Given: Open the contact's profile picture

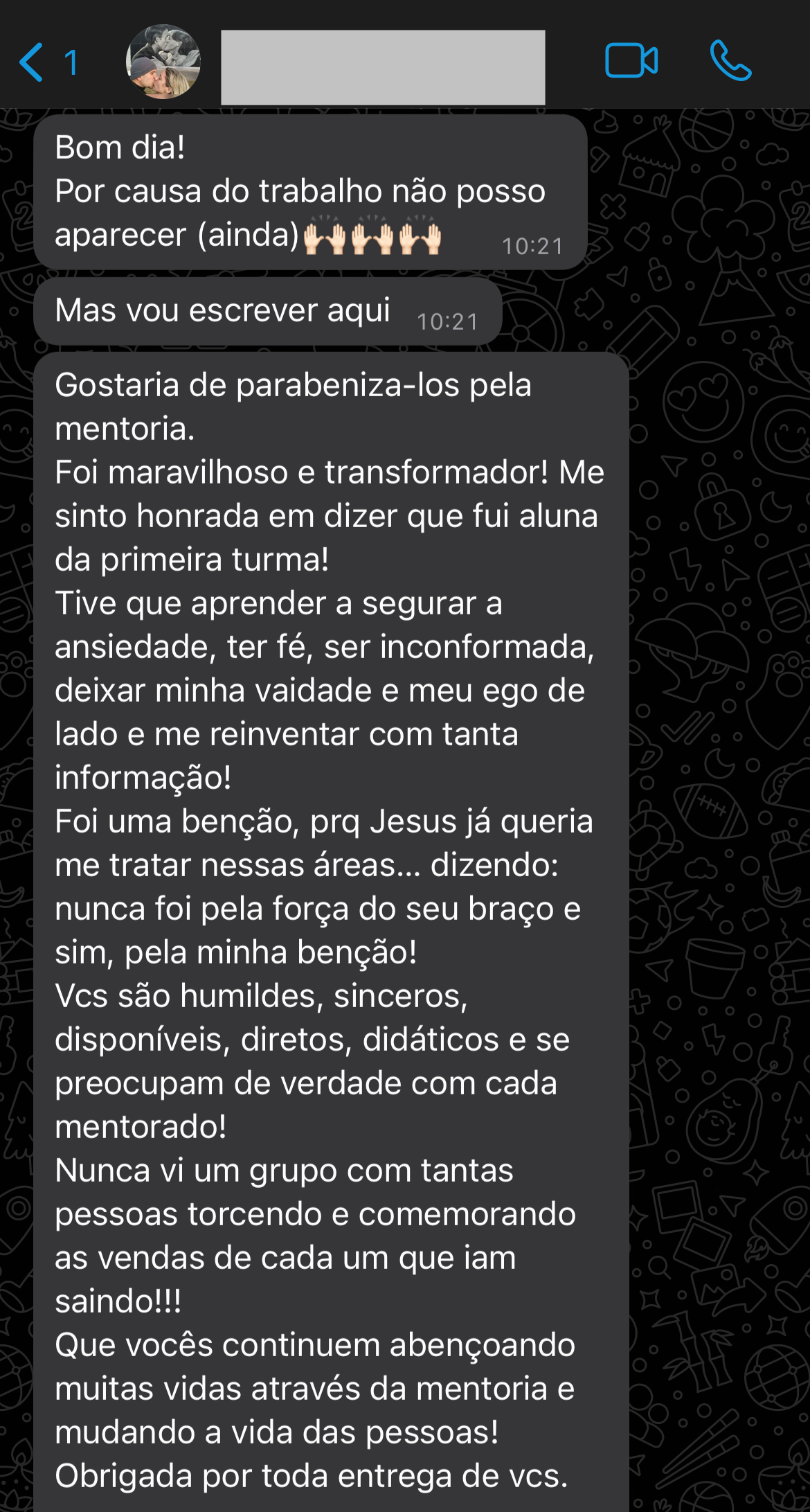Looking at the screenshot, I should click(163, 62).
